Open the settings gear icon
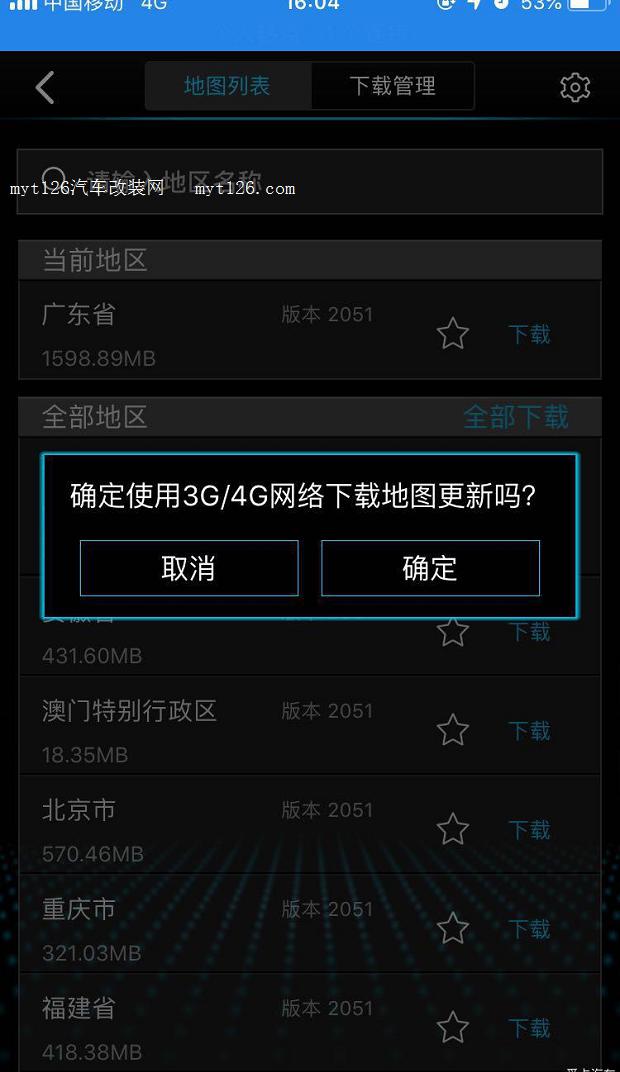 [575, 87]
